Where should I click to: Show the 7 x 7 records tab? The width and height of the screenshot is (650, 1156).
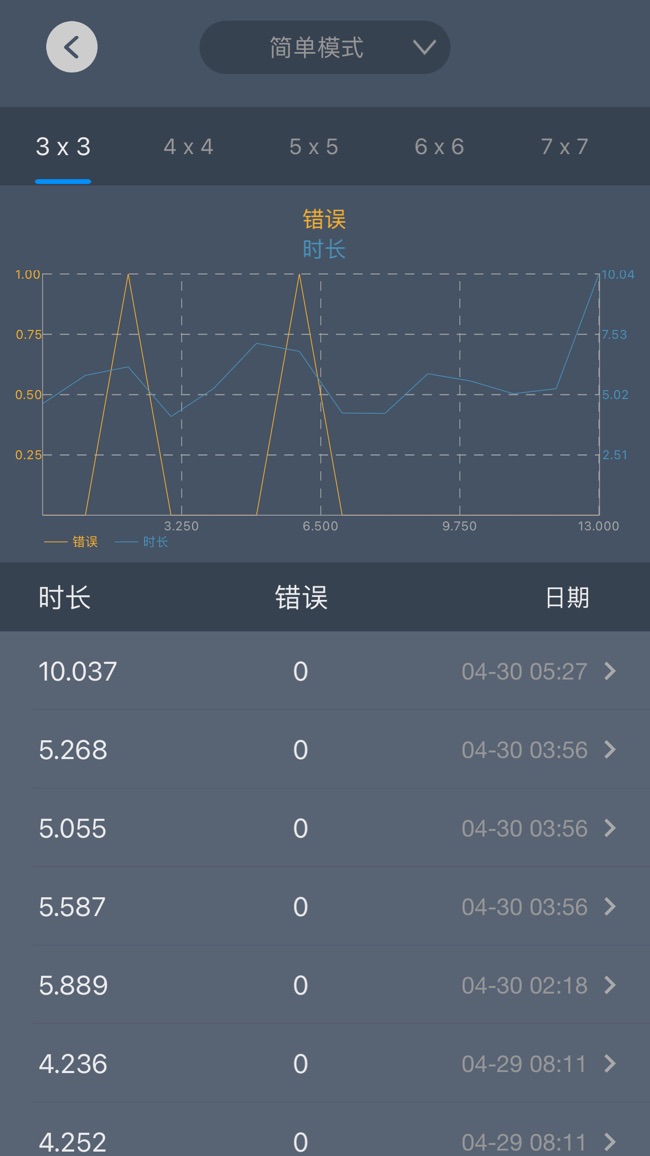tap(565, 147)
